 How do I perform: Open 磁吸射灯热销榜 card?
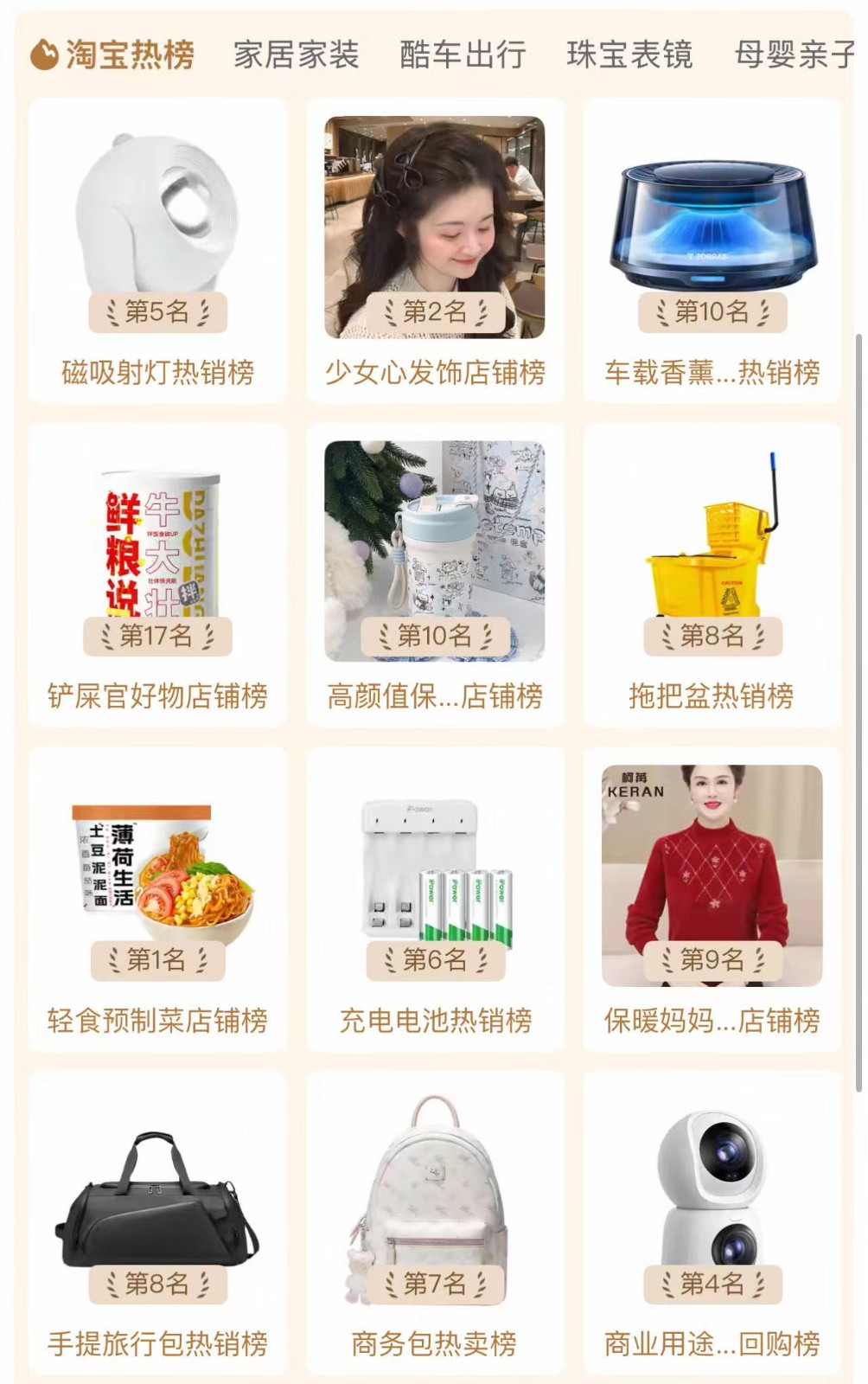(158, 250)
